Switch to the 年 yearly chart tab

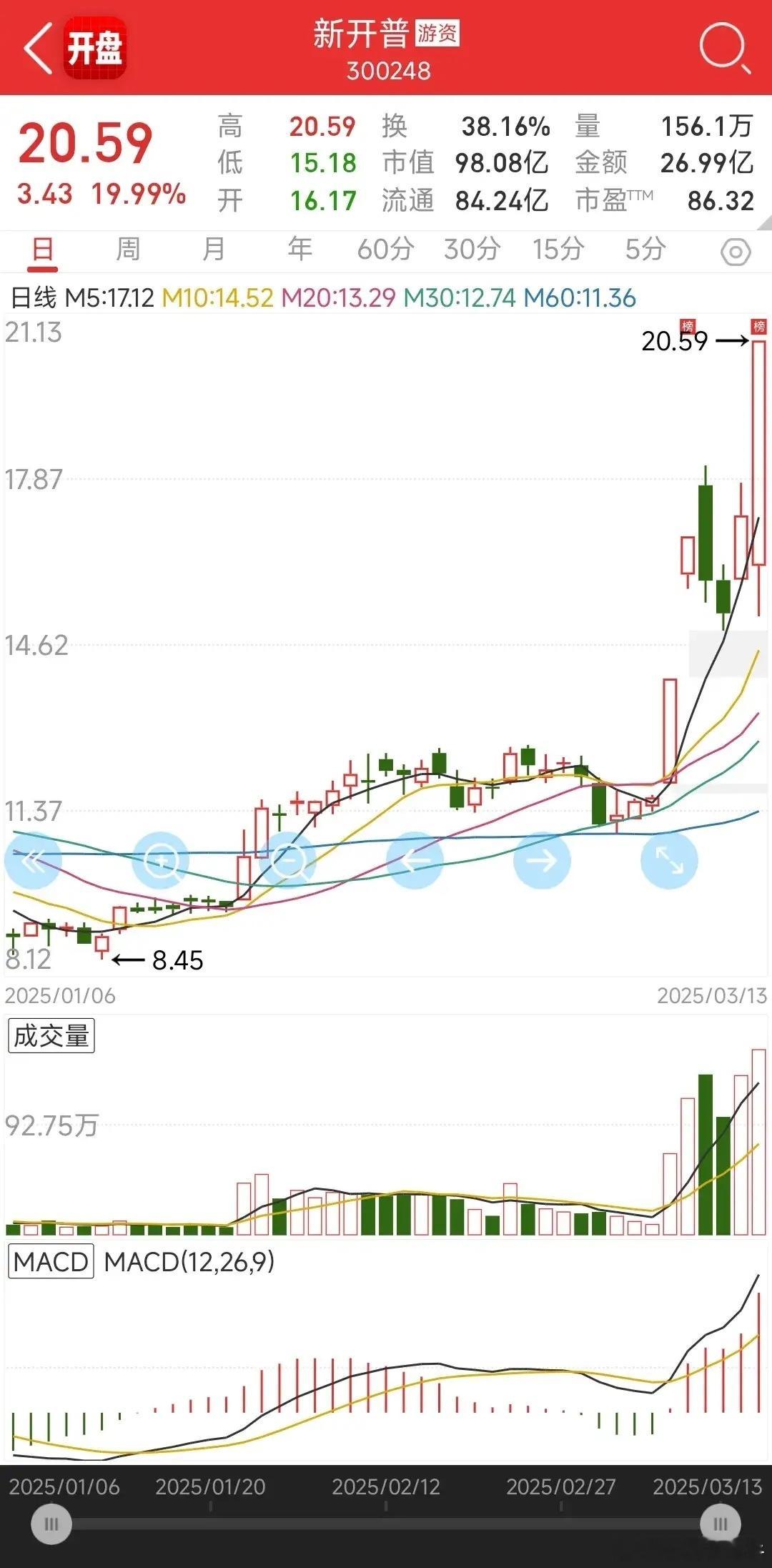(x=300, y=250)
